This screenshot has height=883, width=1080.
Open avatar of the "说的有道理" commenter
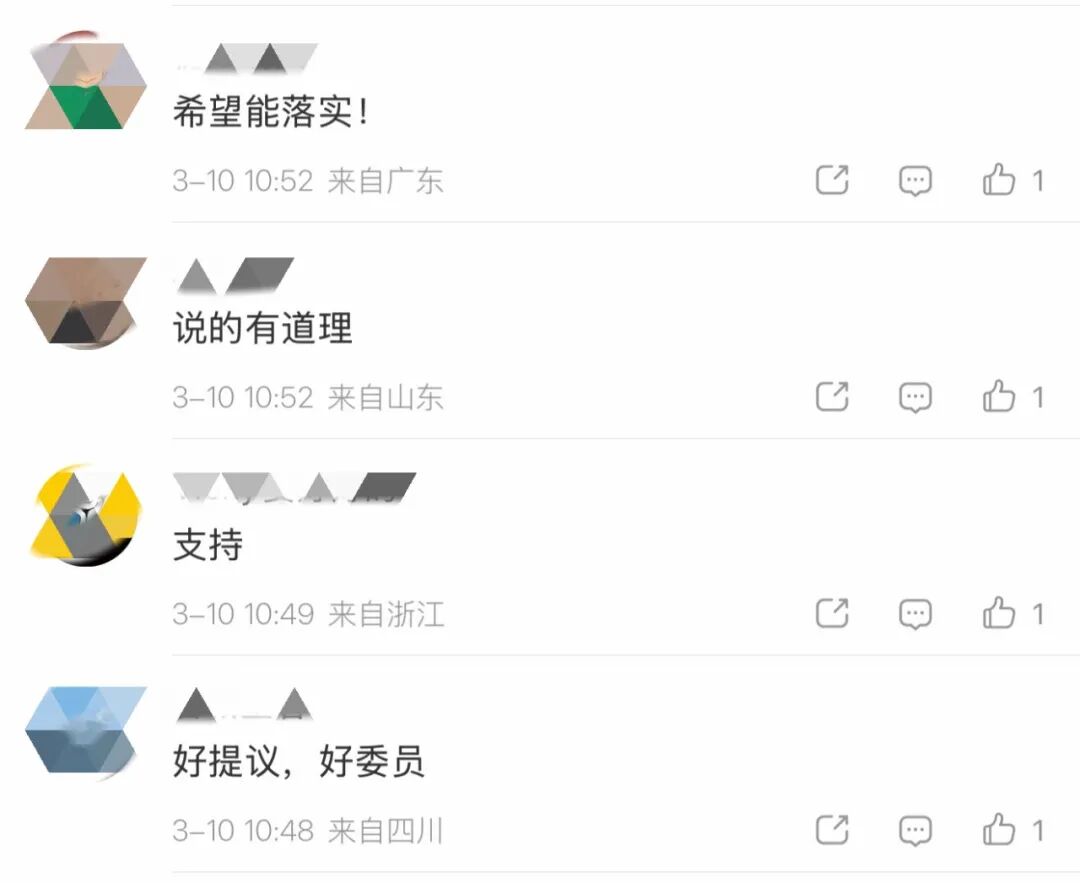click(85, 302)
